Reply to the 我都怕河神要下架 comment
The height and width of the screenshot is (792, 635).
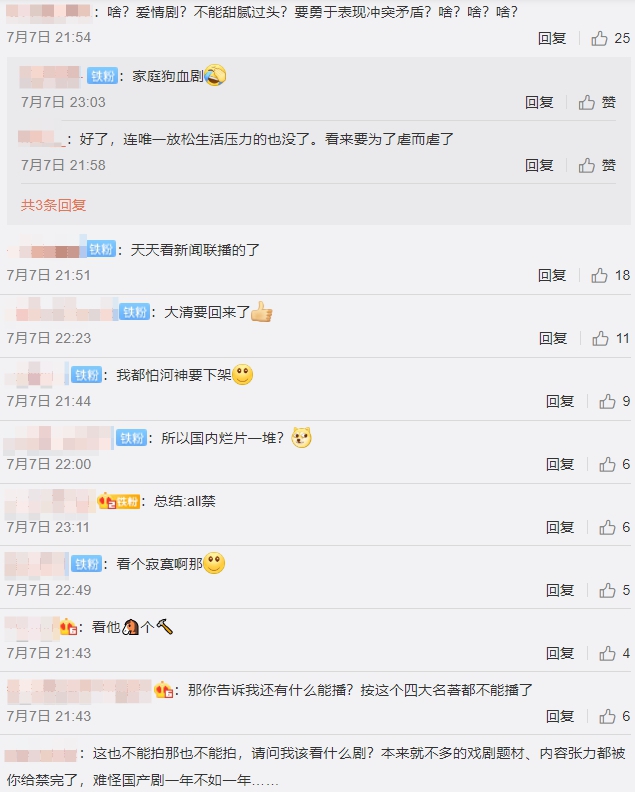pyautogui.click(x=560, y=401)
